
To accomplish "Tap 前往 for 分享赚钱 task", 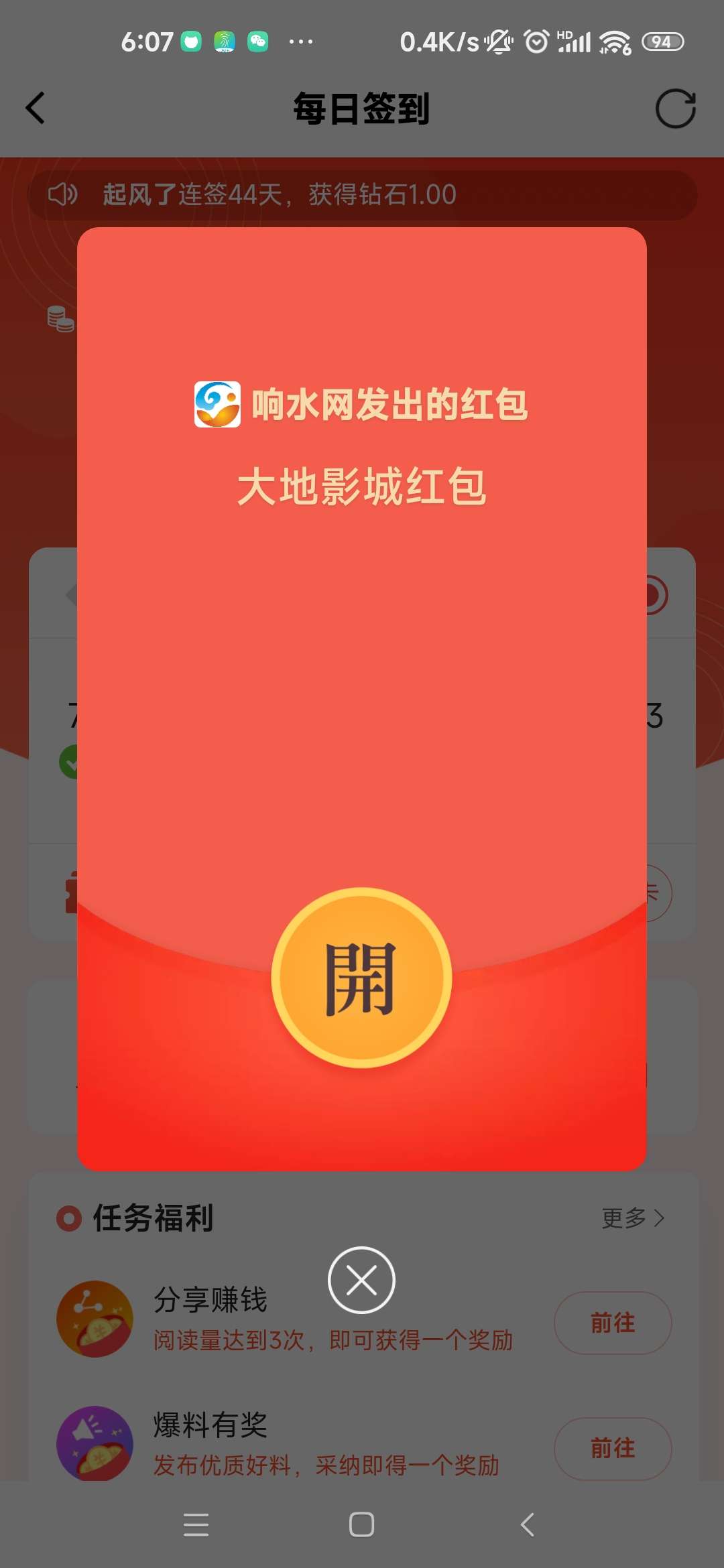I will 612,1323.
